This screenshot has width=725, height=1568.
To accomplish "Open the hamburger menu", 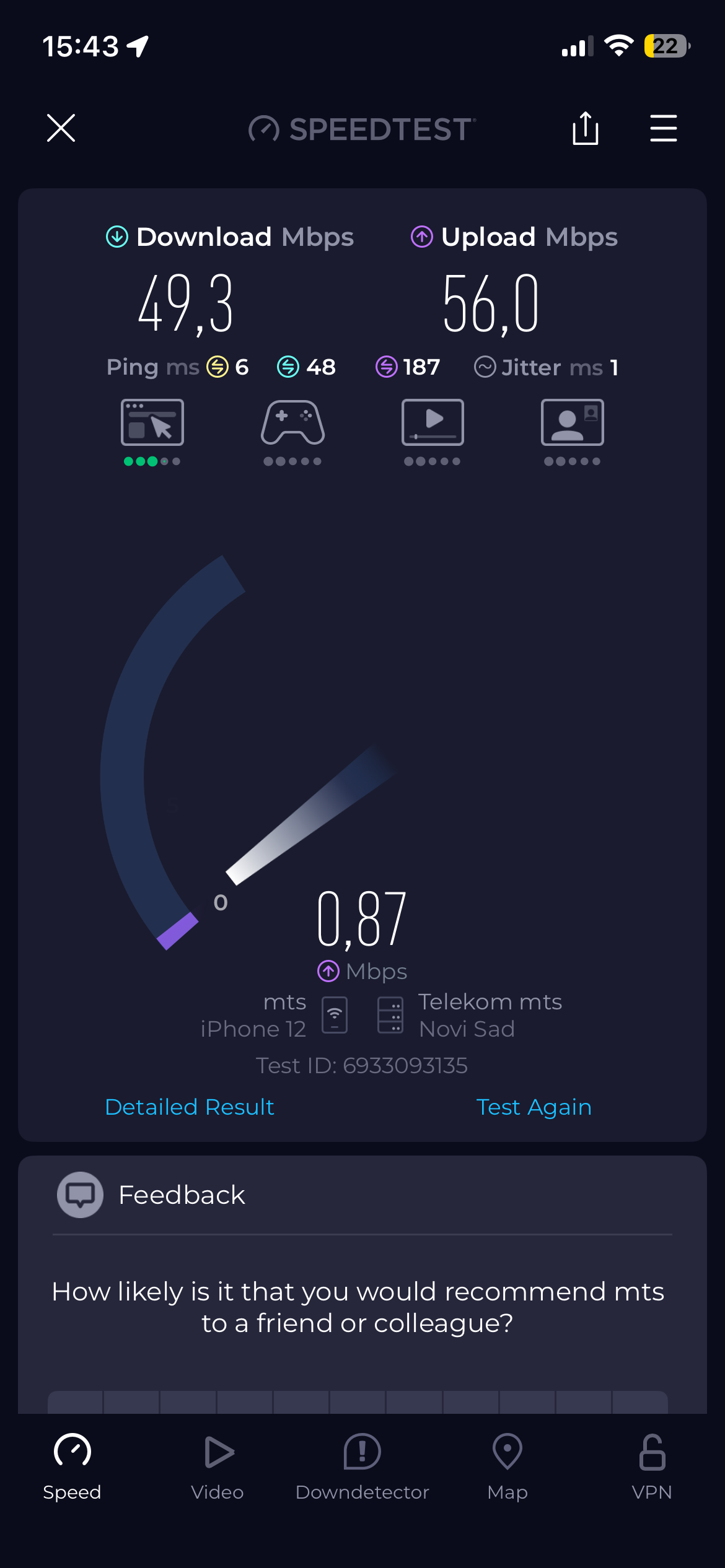I will (x=663, y=128).
